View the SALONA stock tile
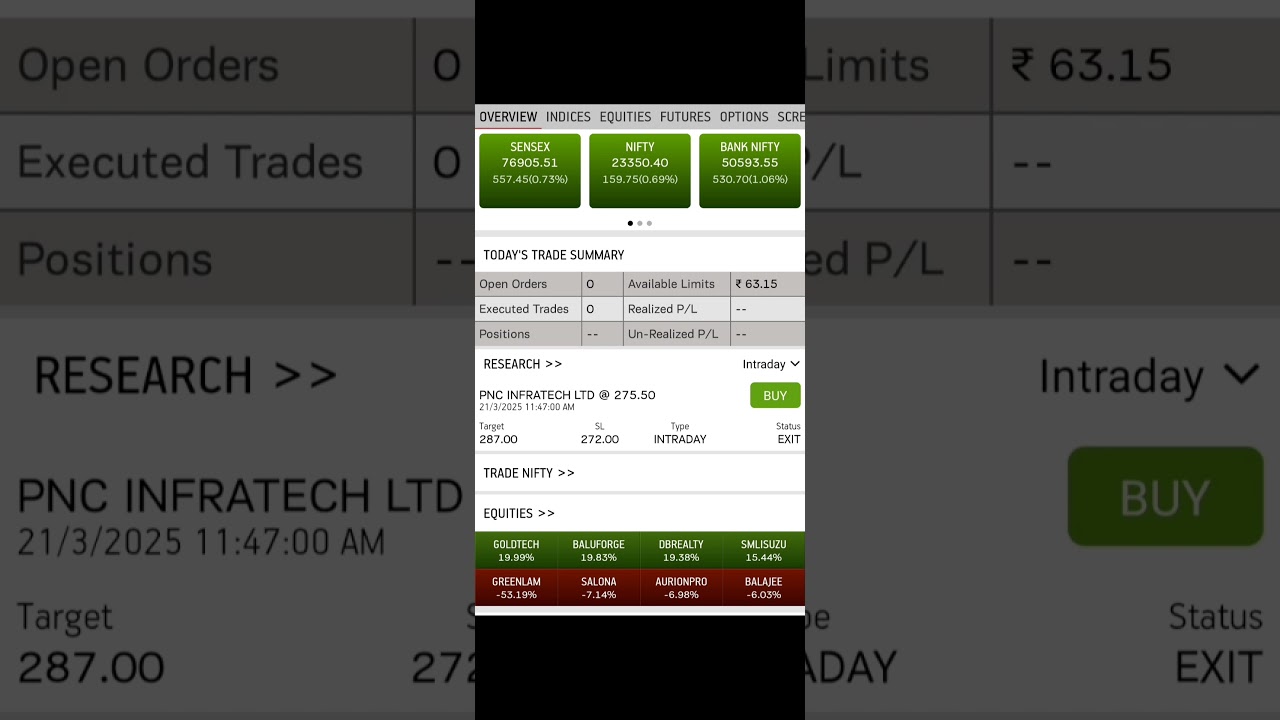The width and height of the screenshot is (1280, 720). 598,587
